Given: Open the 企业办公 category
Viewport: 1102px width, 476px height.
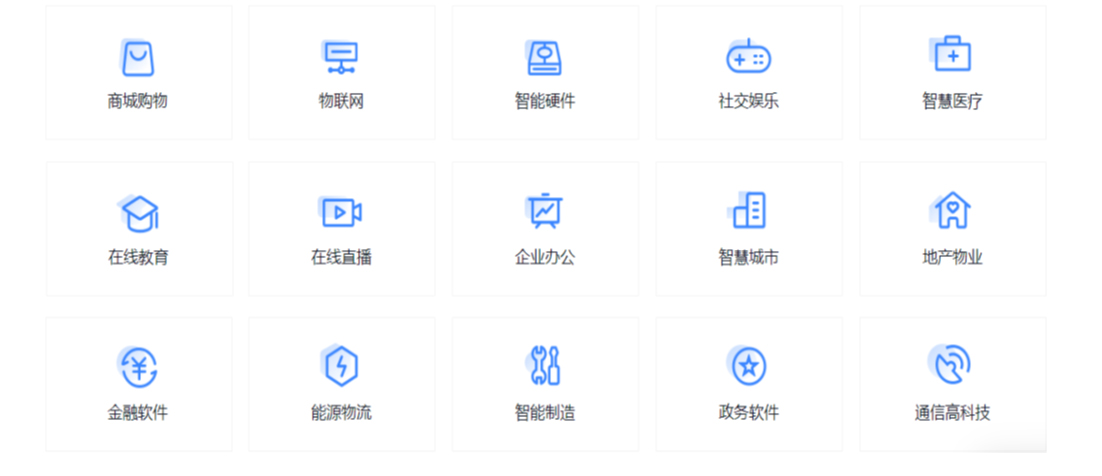Looking at the screenshot, I should [545, 229].
